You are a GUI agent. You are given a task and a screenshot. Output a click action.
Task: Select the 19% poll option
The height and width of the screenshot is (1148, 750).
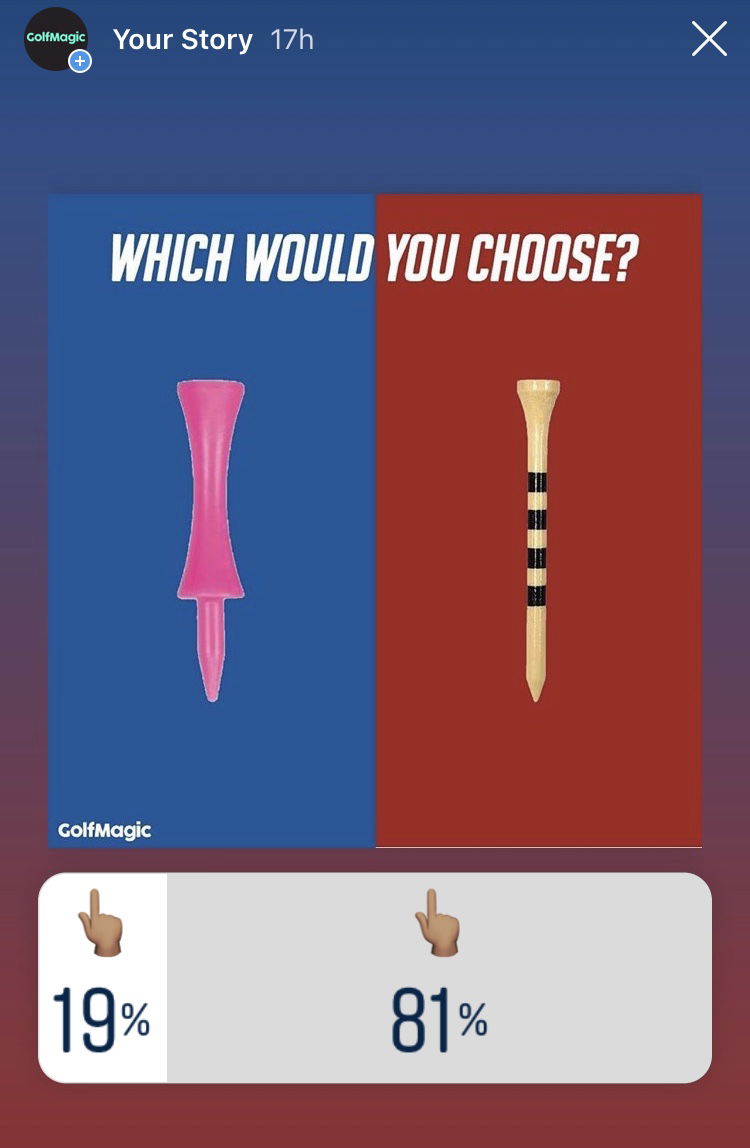pos(103,977)
